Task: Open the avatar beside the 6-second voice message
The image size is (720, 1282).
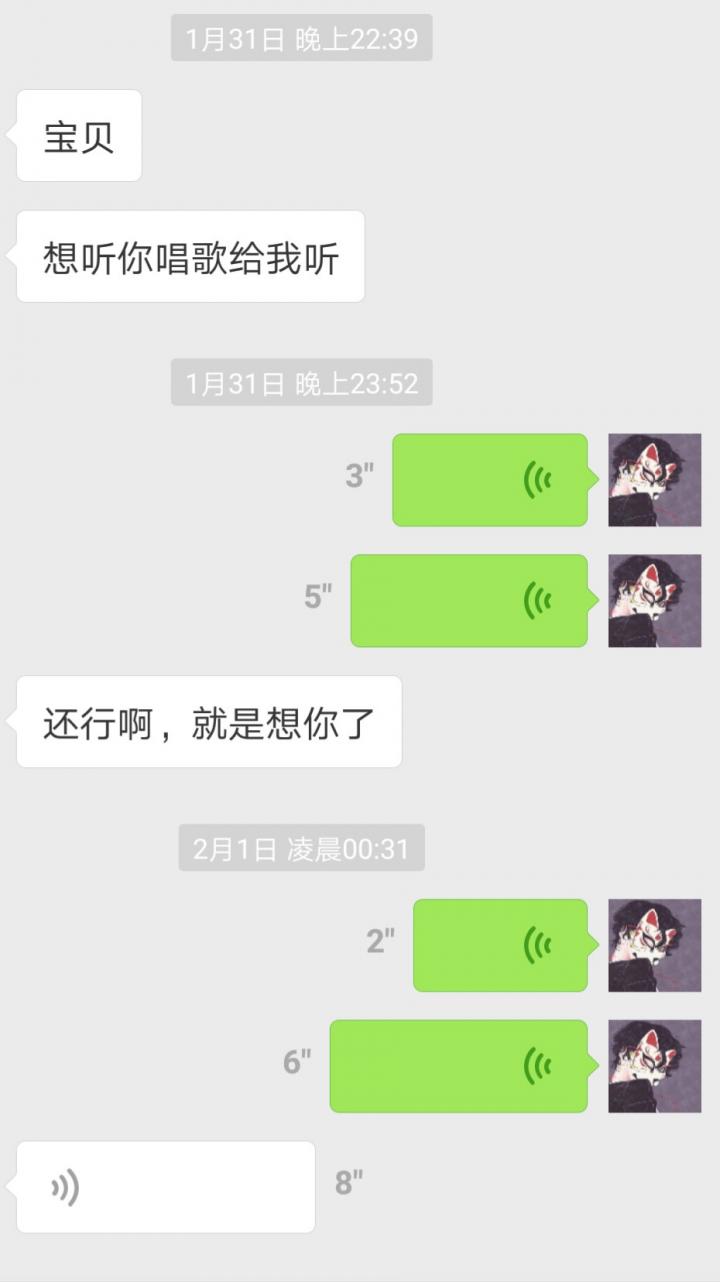Action: [655, 1066]
